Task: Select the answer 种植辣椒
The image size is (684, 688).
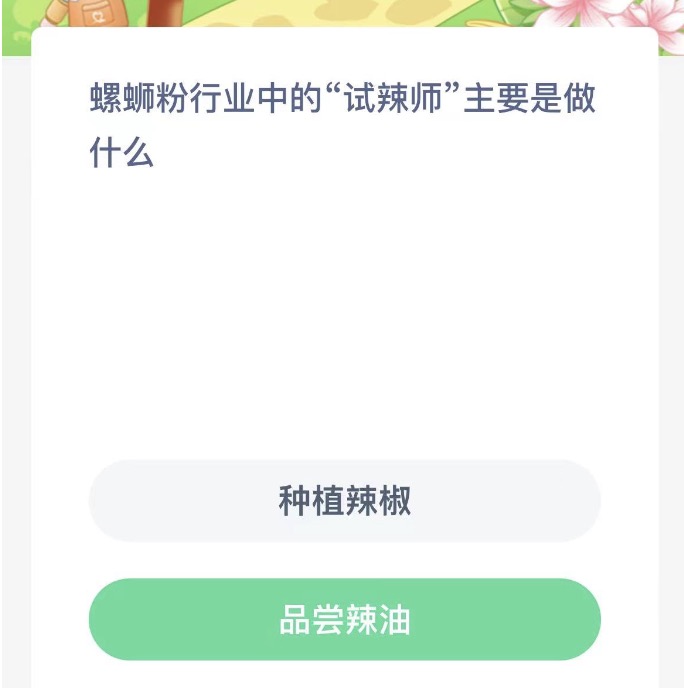Action: 344,501
